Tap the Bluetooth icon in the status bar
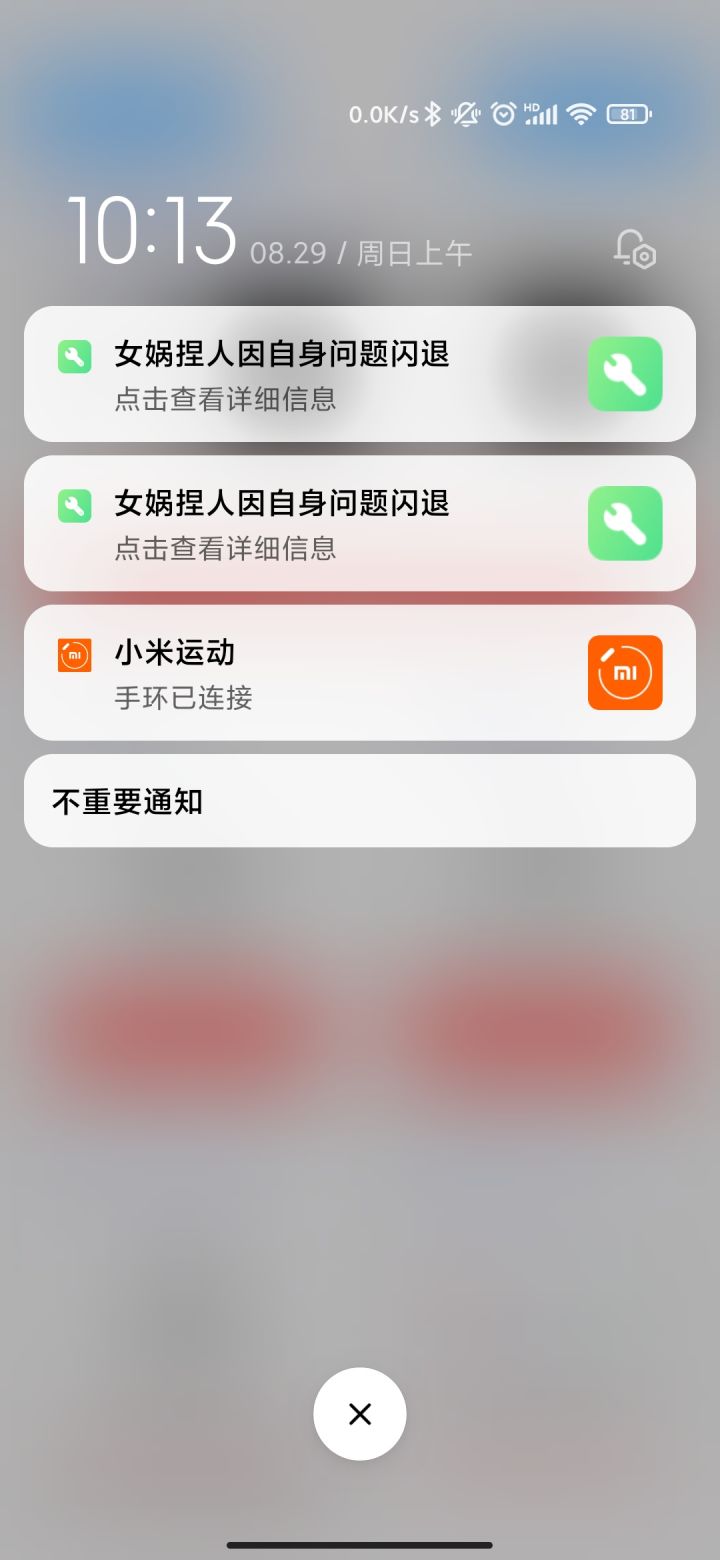Screen dimensions: 720x1560 pos(434,114)
